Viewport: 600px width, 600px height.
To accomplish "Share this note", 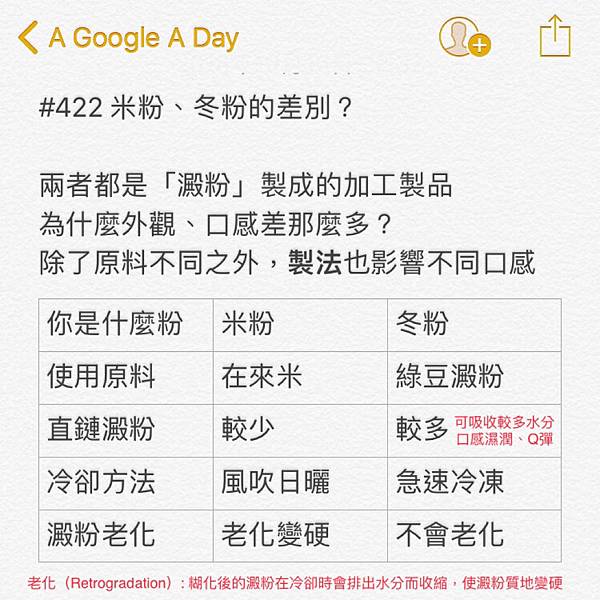I will pos(553,37).
